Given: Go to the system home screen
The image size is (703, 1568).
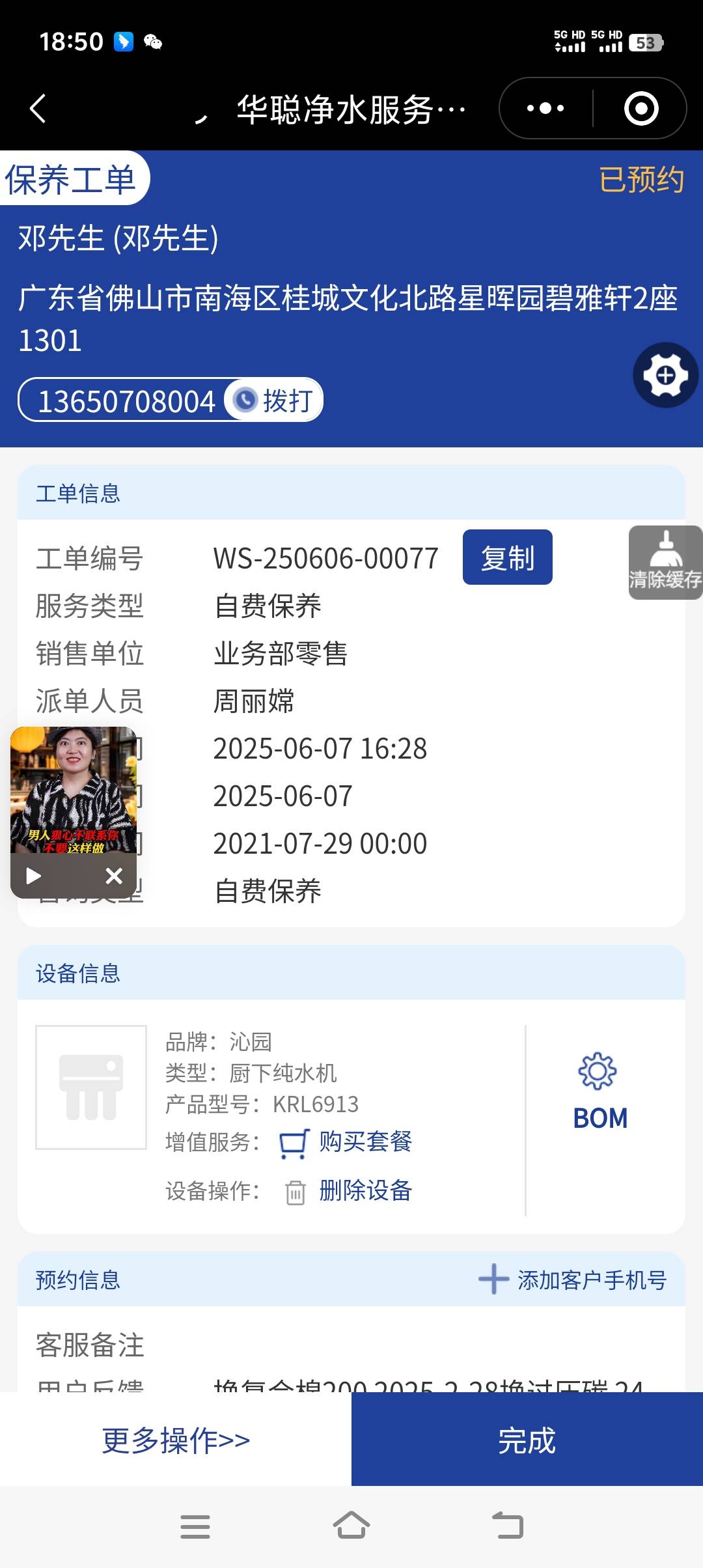Looking at the screenshot, I should (351, 1526).
